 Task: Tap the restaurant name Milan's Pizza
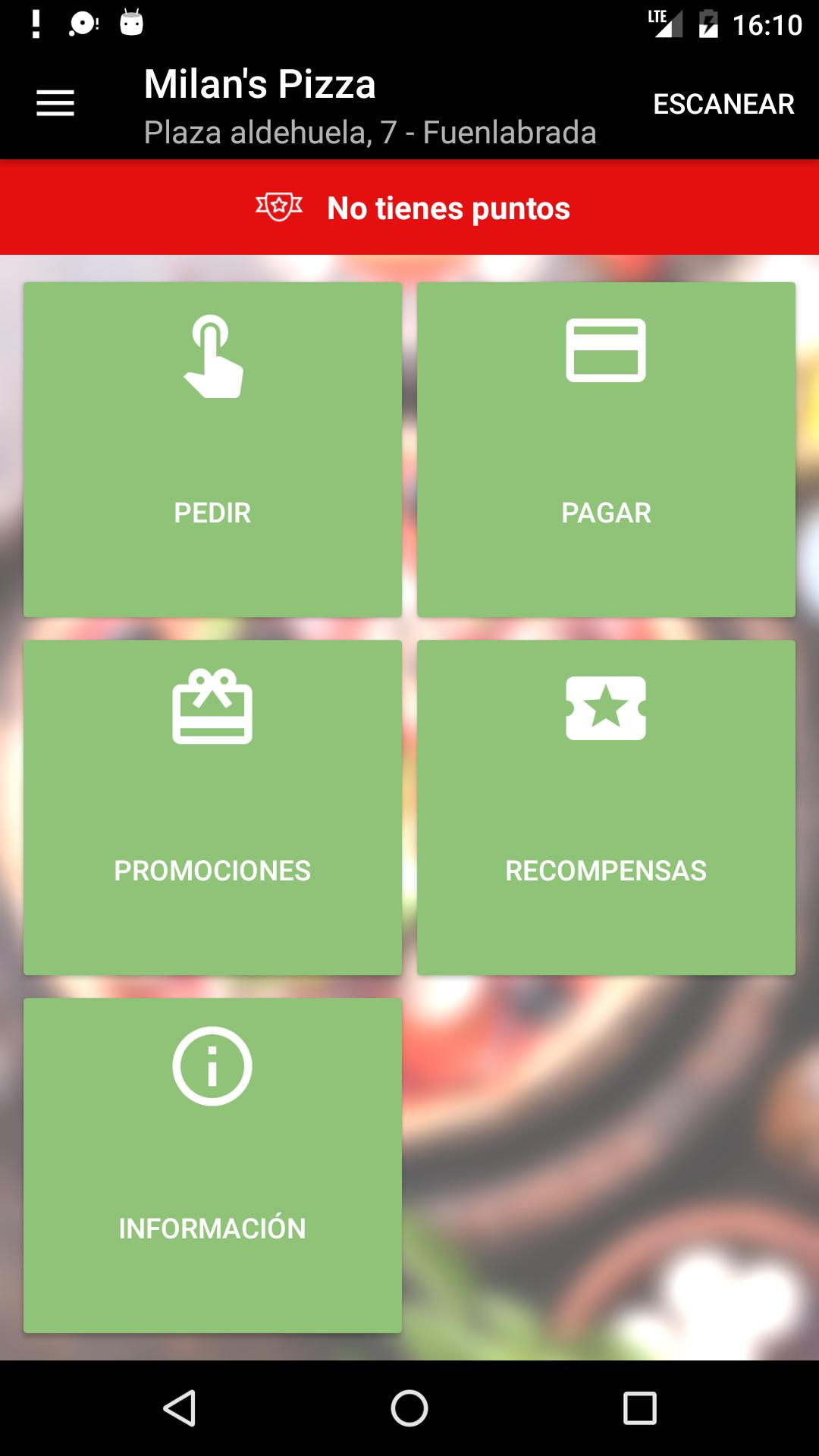[x=260, y=85]
